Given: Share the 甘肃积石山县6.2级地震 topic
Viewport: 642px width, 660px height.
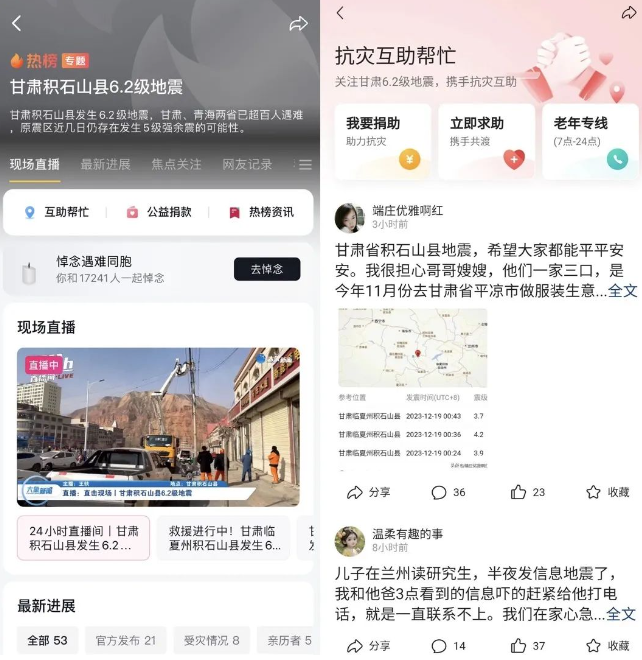Looking at the screenshot, I should point(298,23).
